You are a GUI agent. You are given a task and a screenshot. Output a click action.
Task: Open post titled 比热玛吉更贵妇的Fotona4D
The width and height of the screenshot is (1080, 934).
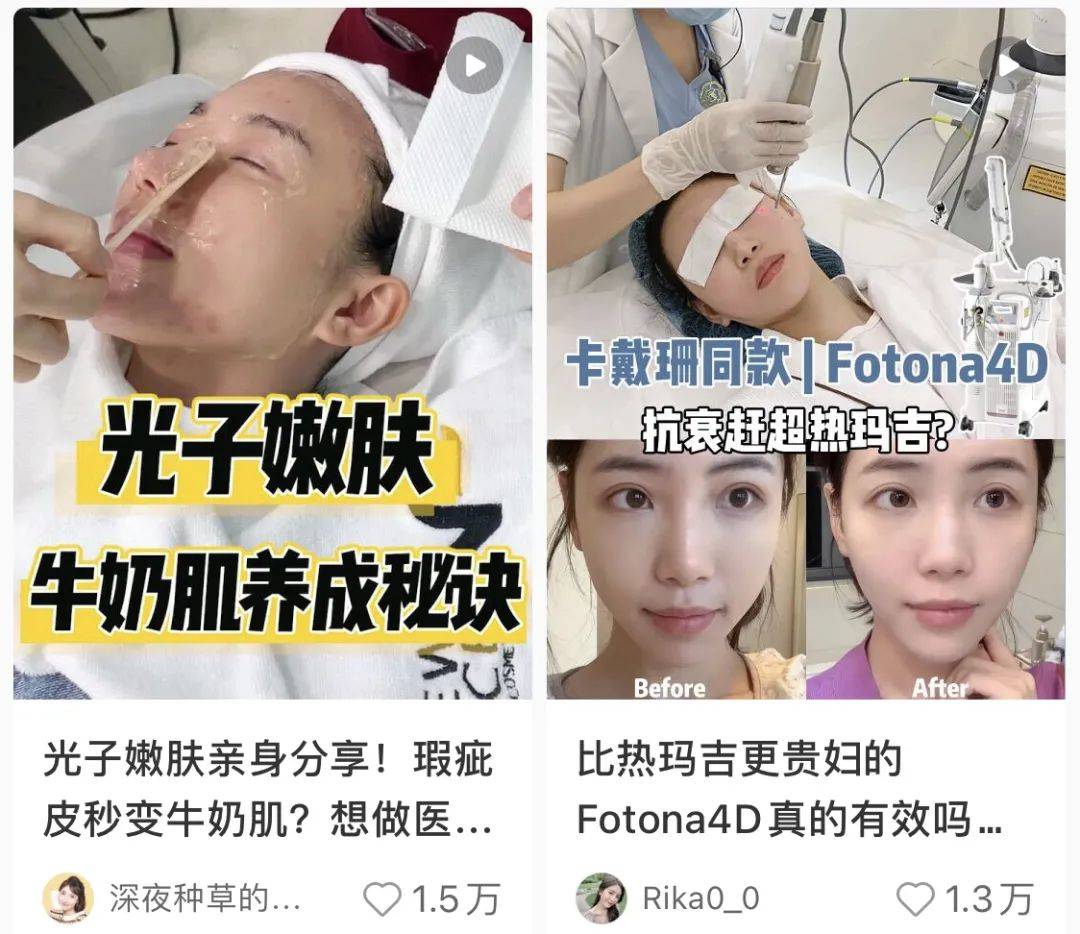coord(790,790)
